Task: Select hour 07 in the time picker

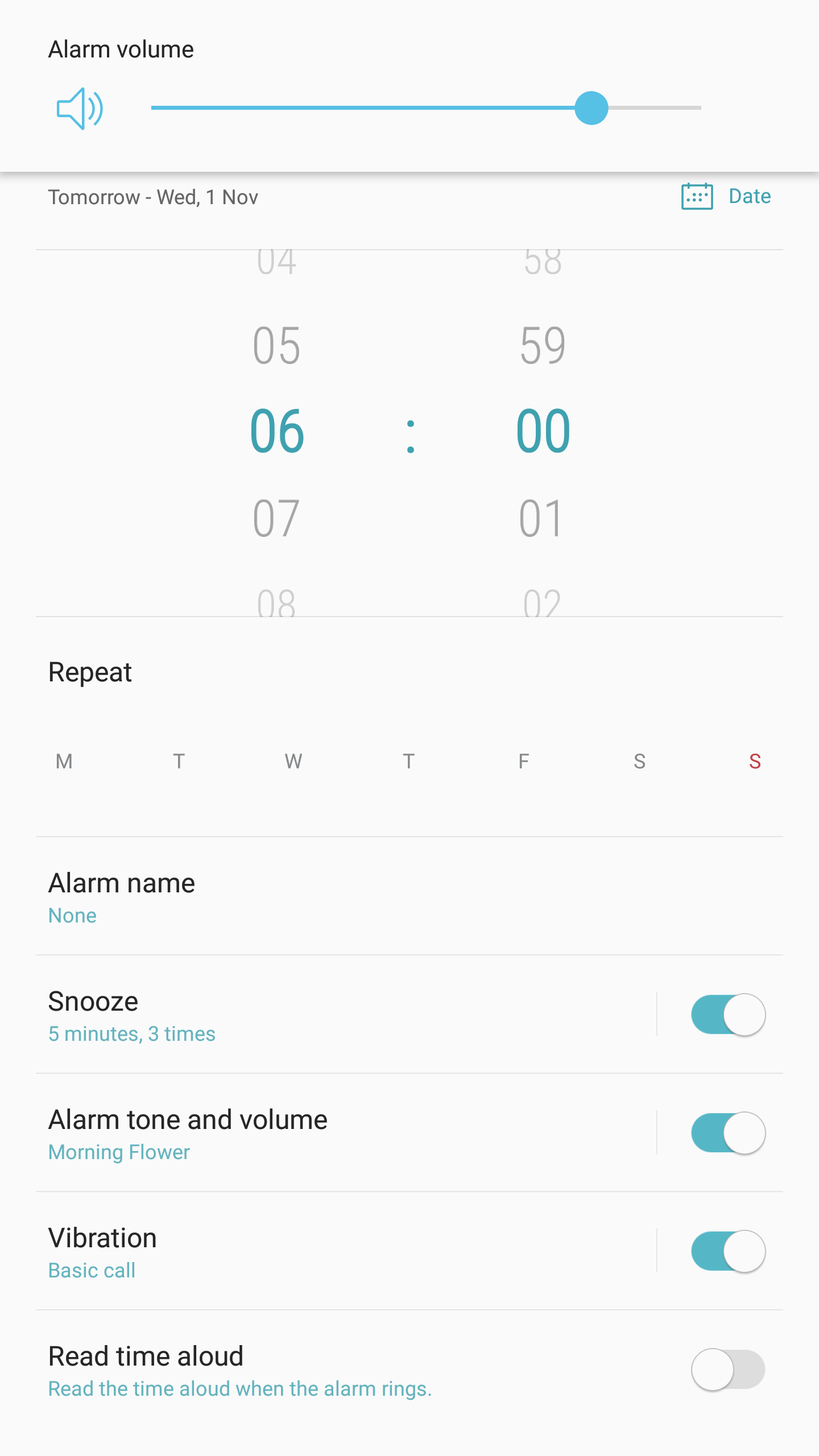Action: coord(276,518)
